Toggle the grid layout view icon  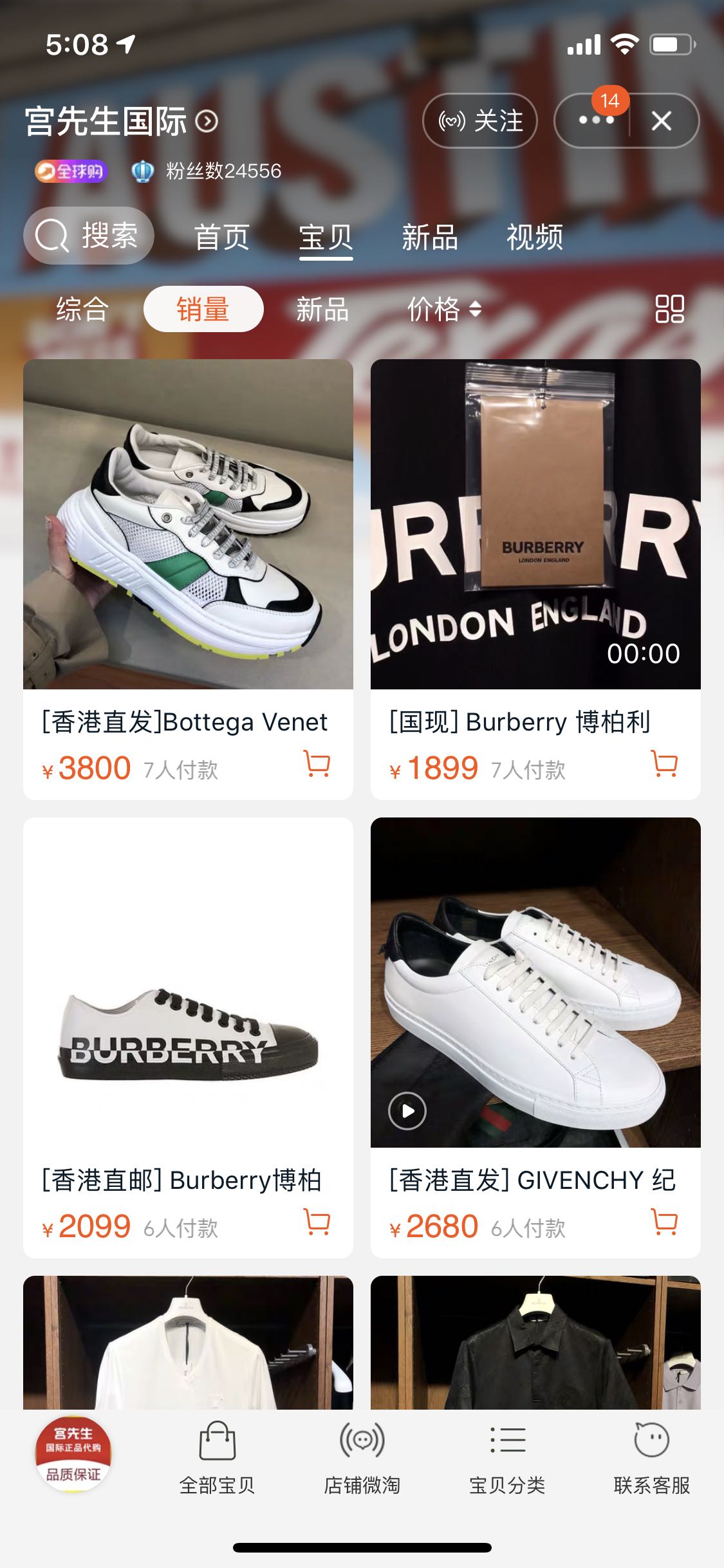click(669, 309)
